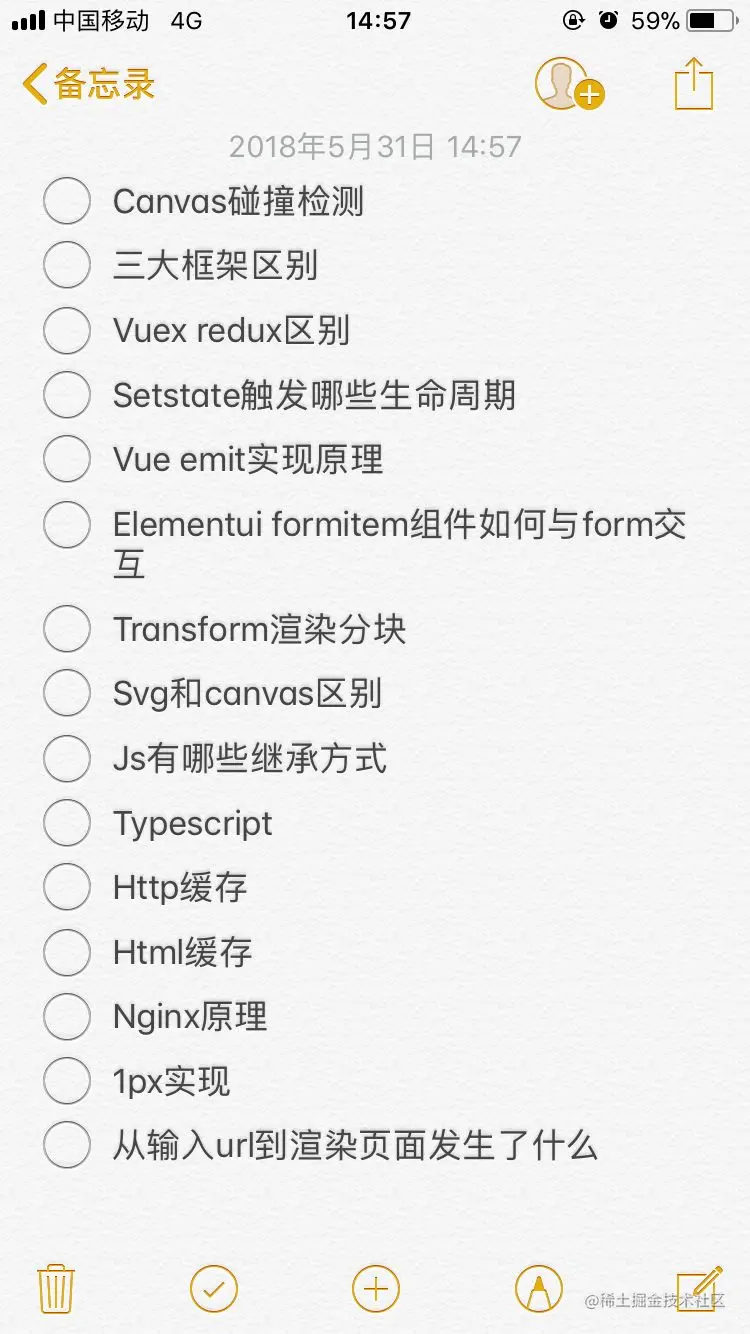
Task: Tick Svg和canvas区别 checkbox
Action: pyautogui.click(x=67, y=693)
